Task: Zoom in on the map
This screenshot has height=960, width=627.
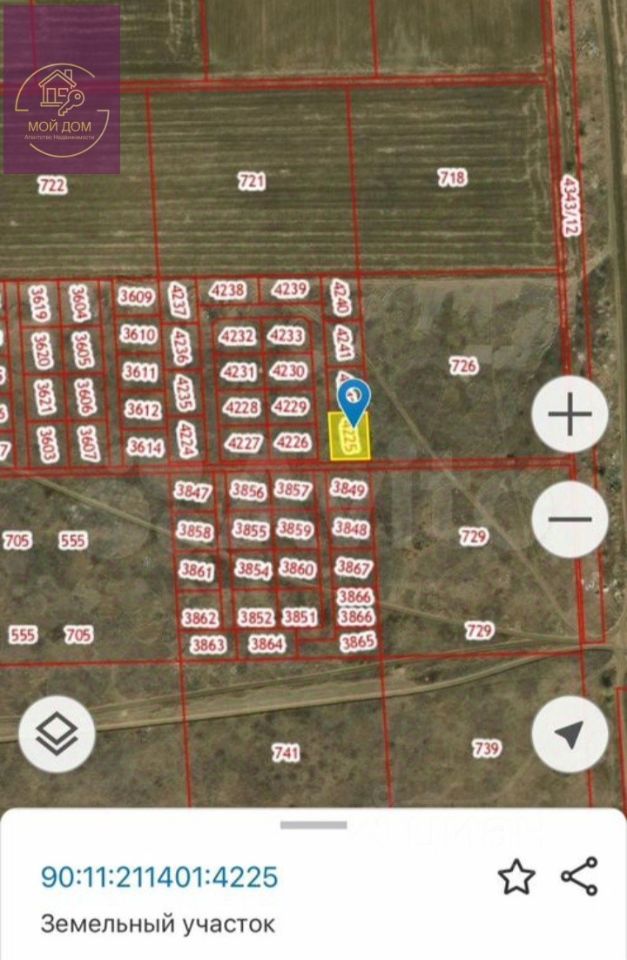Action: (570, 414)
